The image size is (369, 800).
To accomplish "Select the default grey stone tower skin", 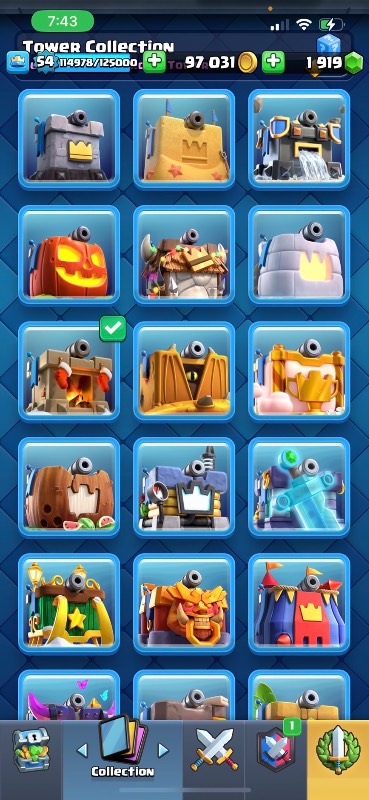I will pyautogui.click(x=69, y=139).
